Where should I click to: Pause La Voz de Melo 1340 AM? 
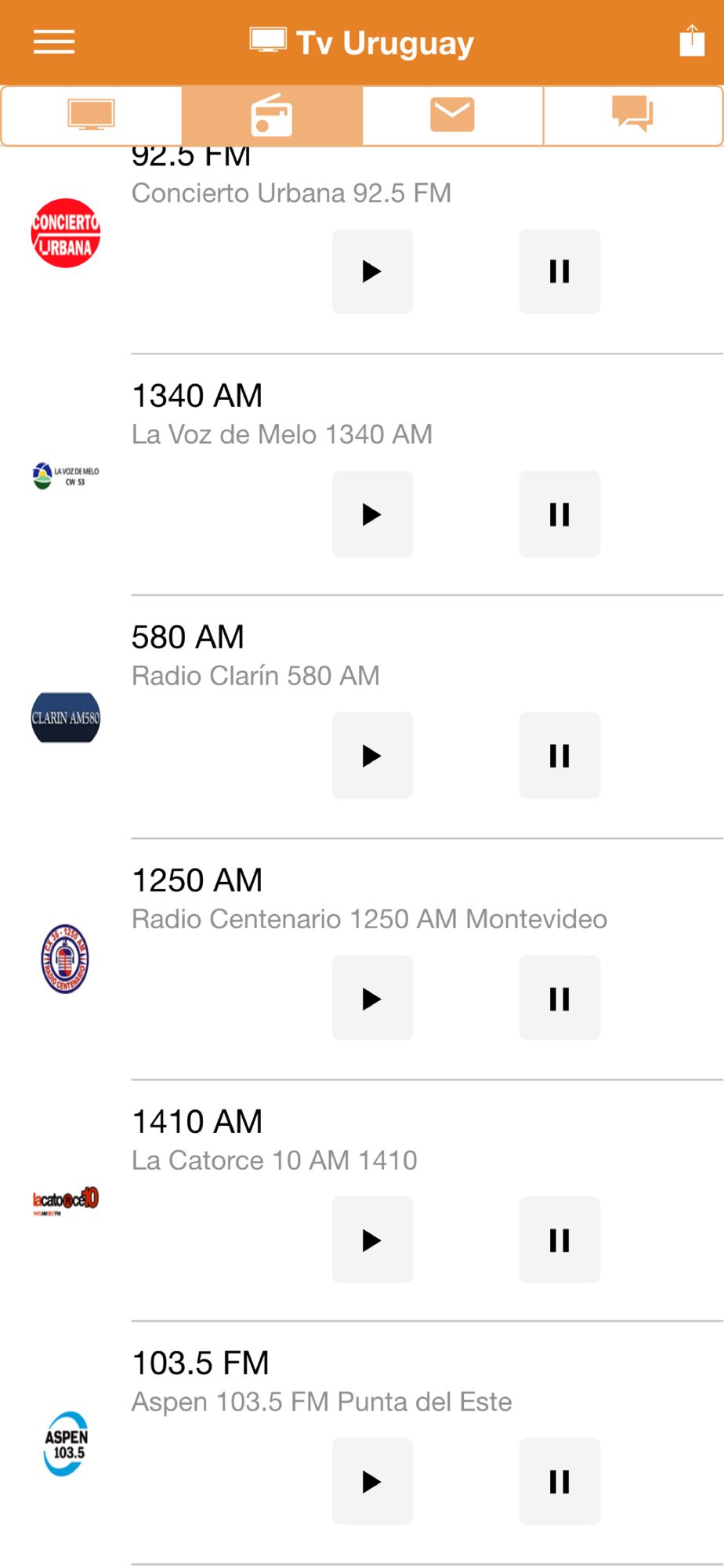coord(559,514)
